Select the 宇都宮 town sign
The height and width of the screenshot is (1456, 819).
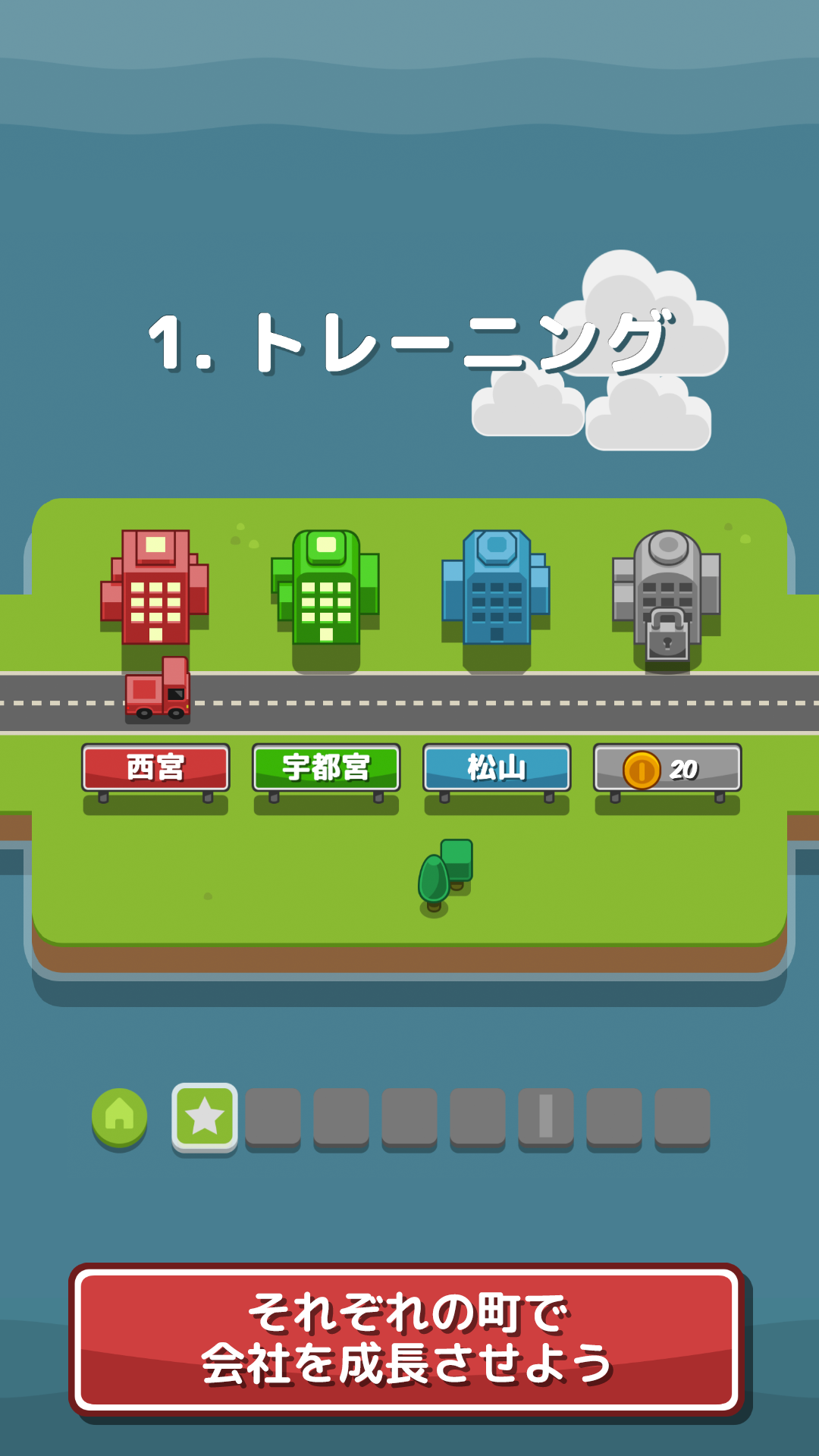tap(326, 767)
